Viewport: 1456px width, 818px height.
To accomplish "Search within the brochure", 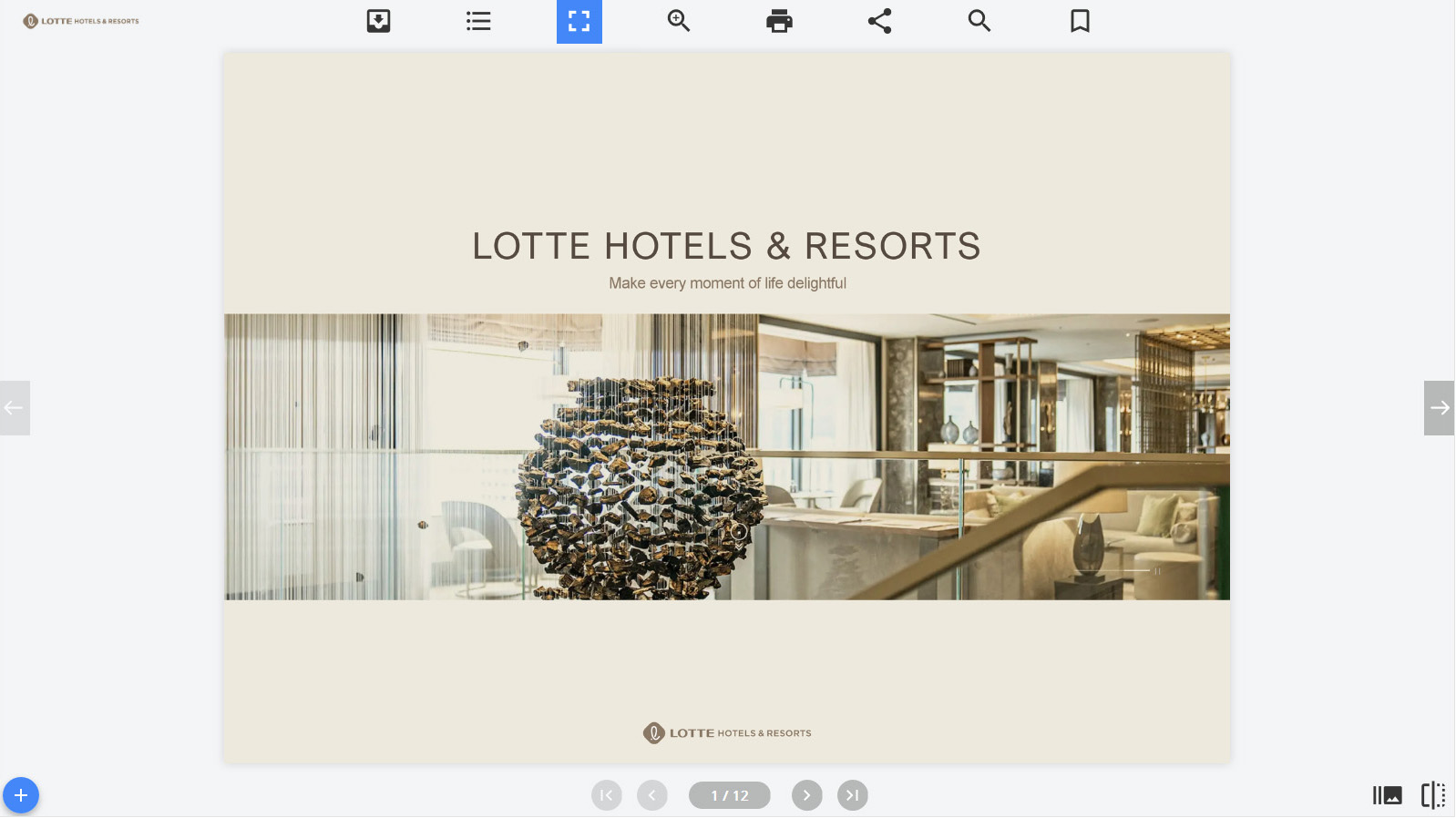I will [x=979, y=21].
